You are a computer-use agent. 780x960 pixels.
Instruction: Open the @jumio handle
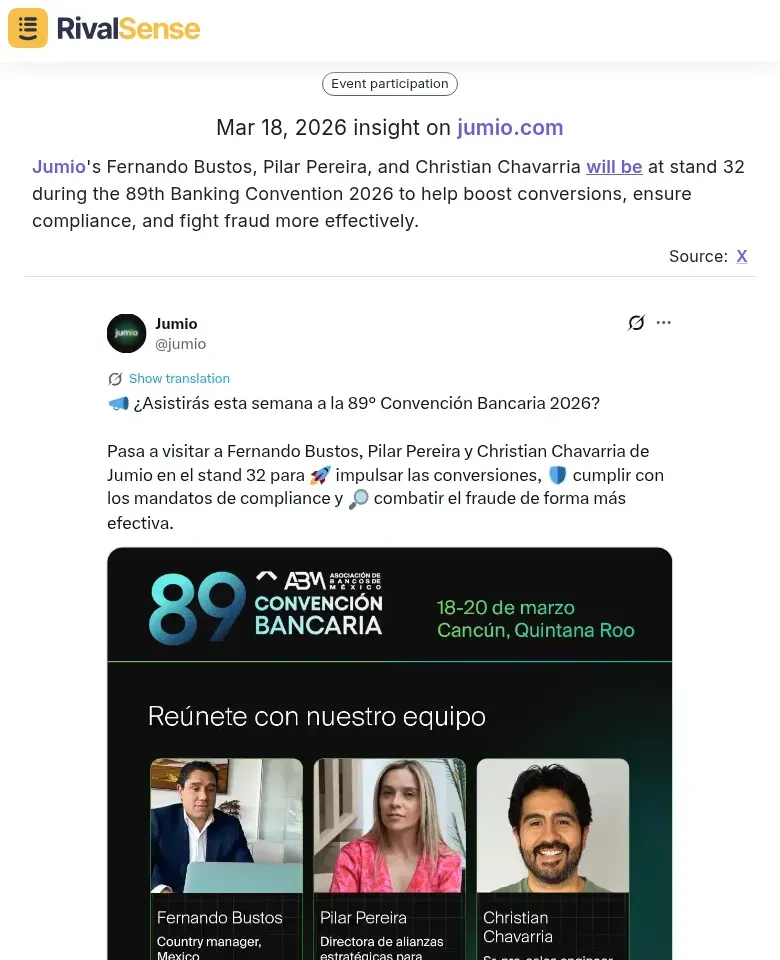(x=180, y=344)
